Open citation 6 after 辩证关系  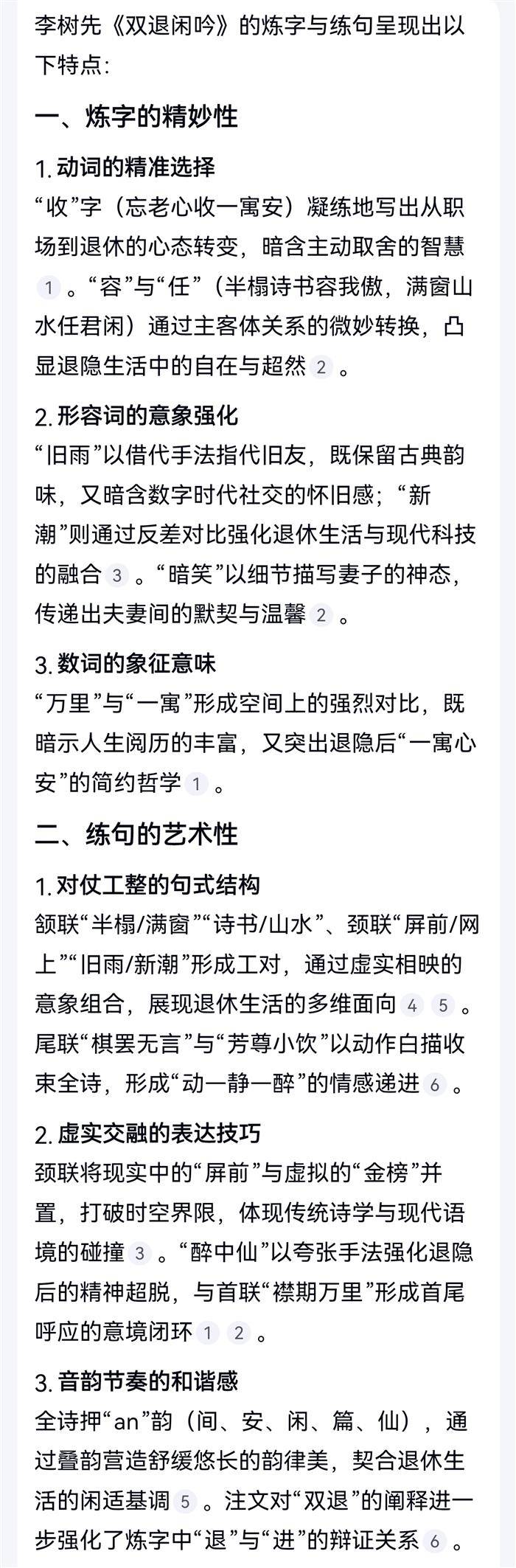pyautogui.click(x=435, y=1541)
